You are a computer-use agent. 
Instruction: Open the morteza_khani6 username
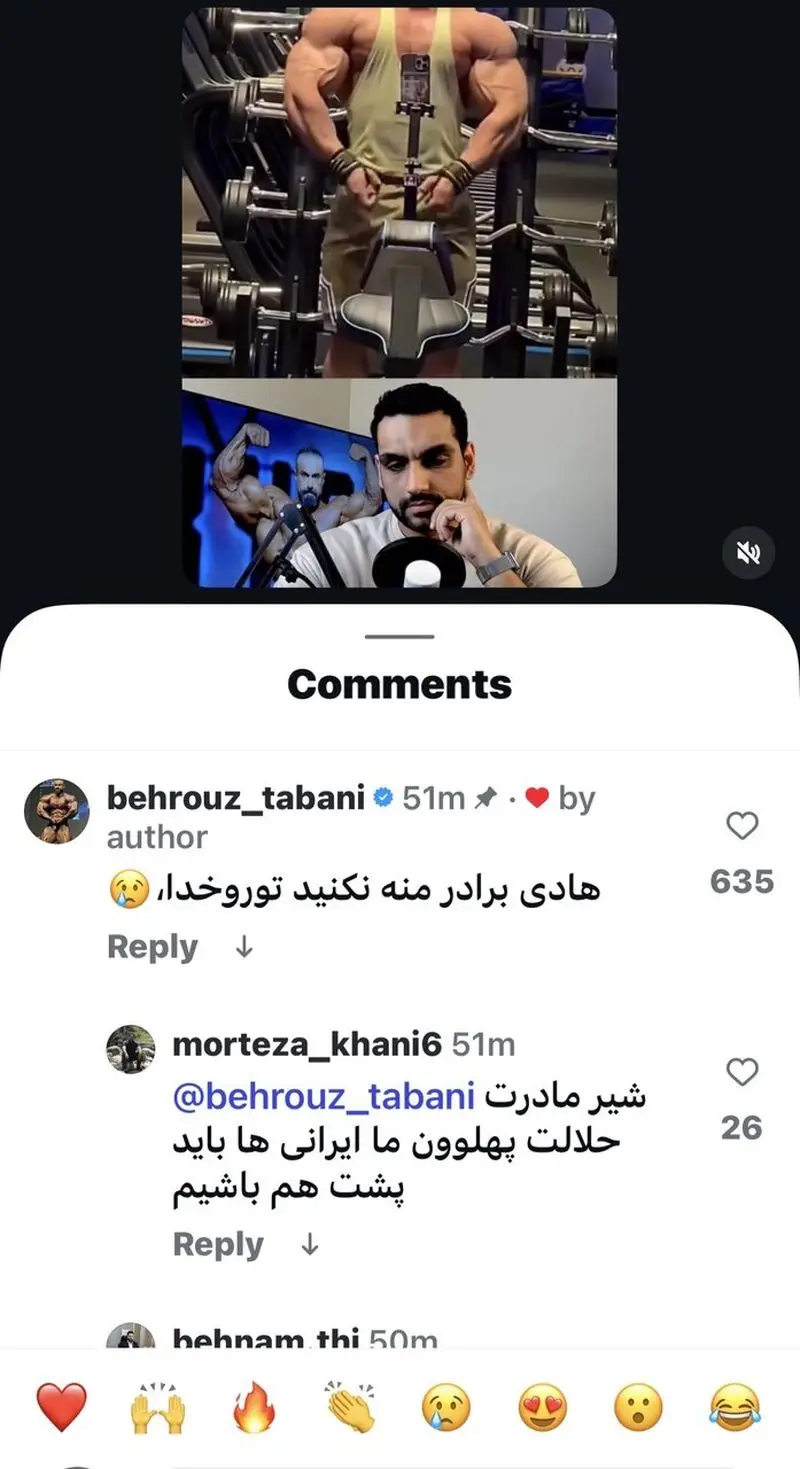click(x=306, y=1045)
